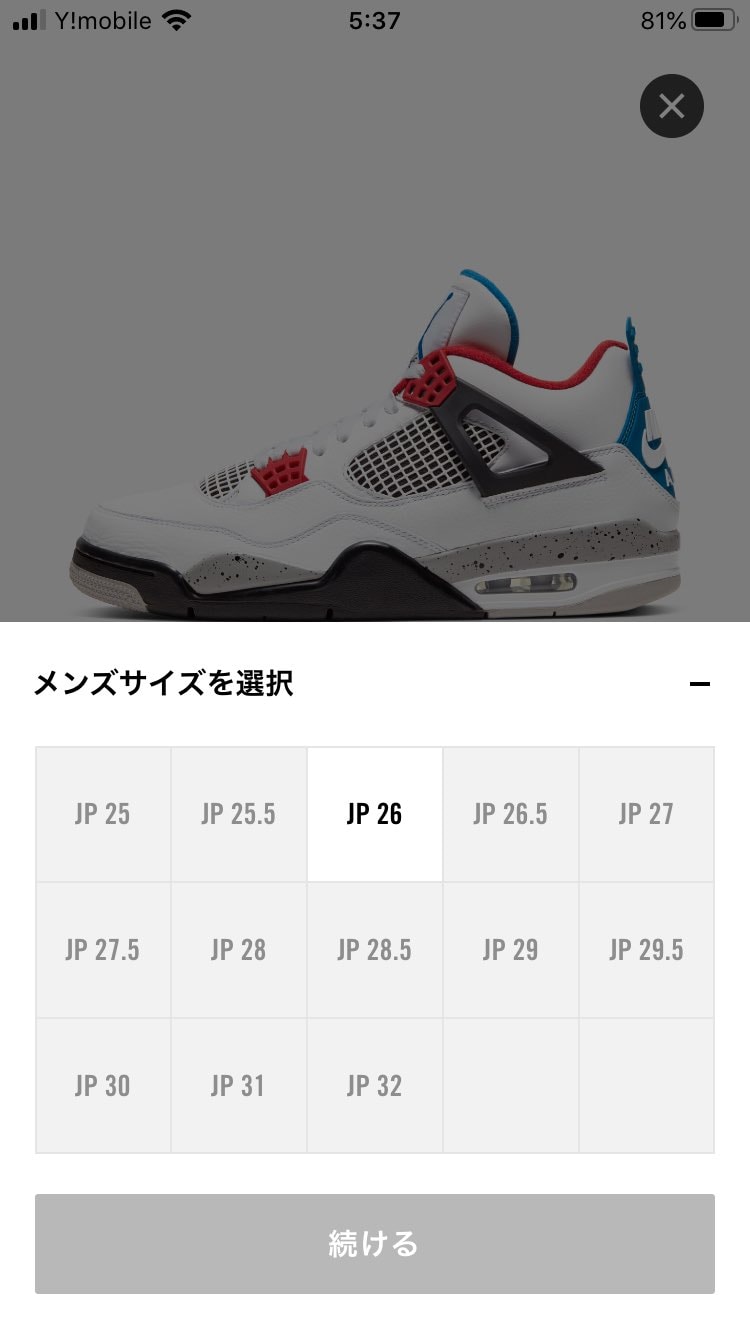Screen dimensions: 750x1334
Task: Select size JP 28.5
Action: 375,950
